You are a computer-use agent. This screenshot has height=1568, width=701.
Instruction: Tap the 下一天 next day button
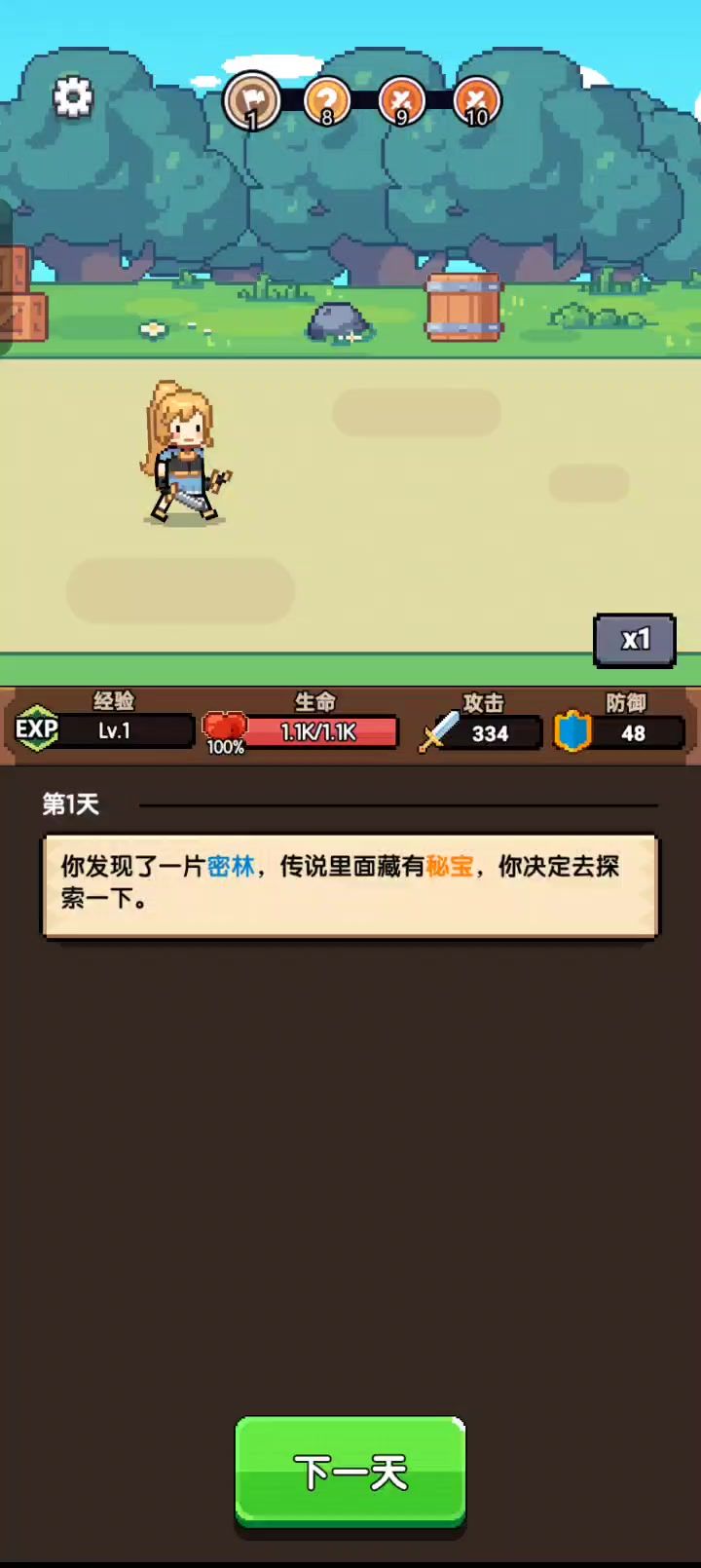tap(350, 1472)
